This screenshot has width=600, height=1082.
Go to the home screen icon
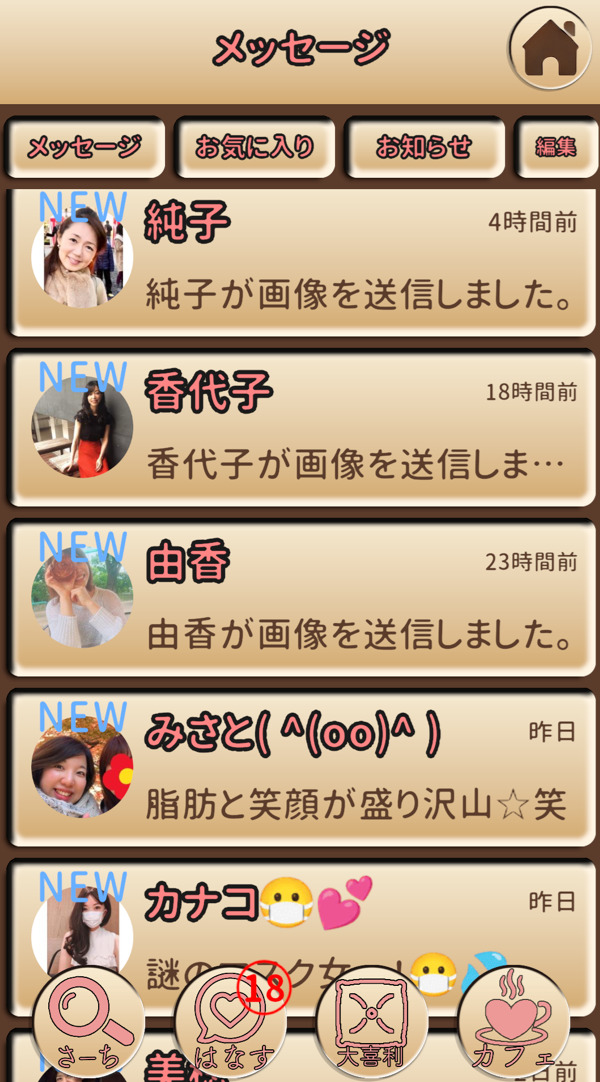click(x=550, y=48)
